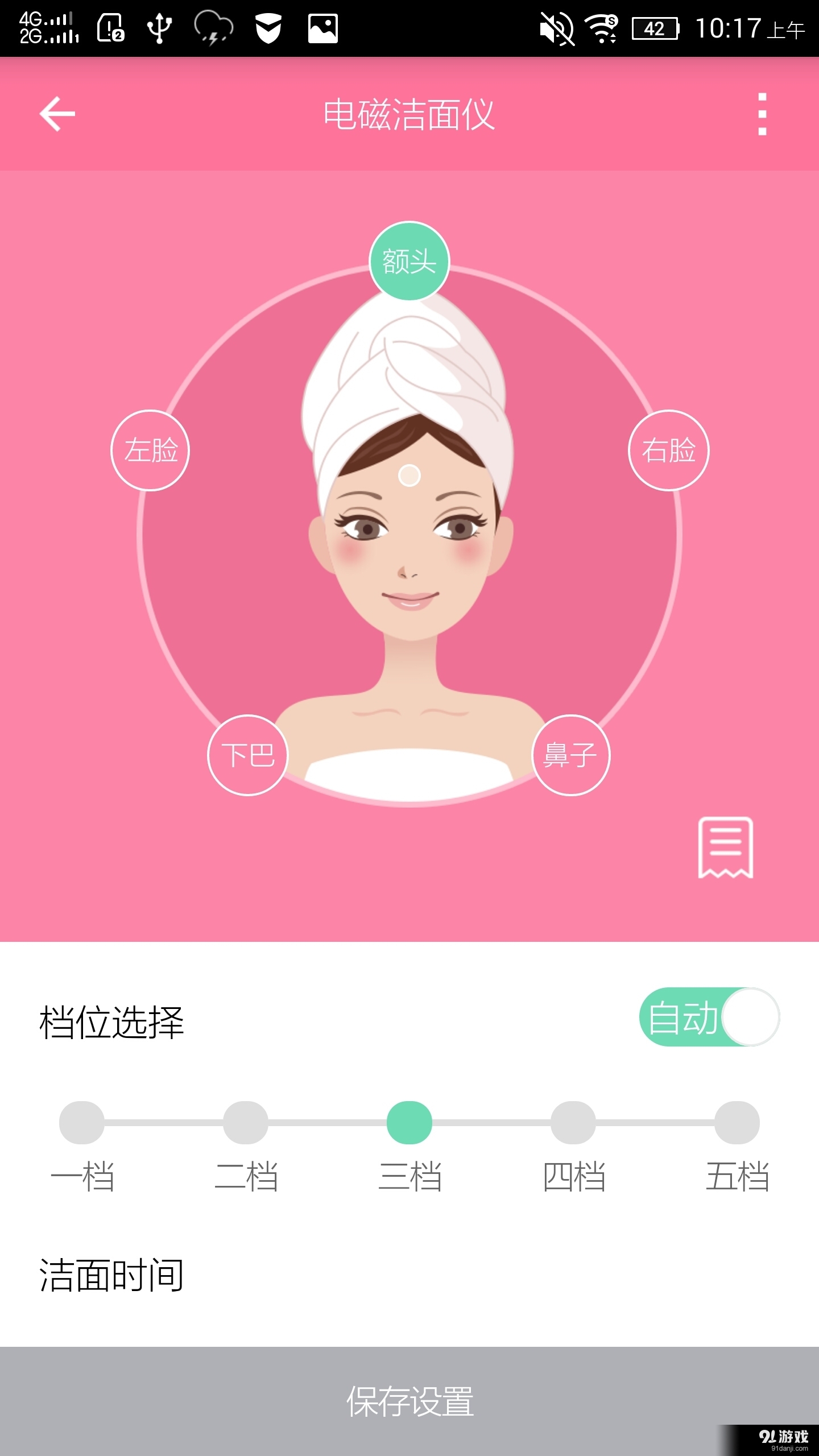This screenshot has height=1456, width=819.
Task: Select 五档 gear level dot
Action: pyautogui.click(x=737, y=1123)
